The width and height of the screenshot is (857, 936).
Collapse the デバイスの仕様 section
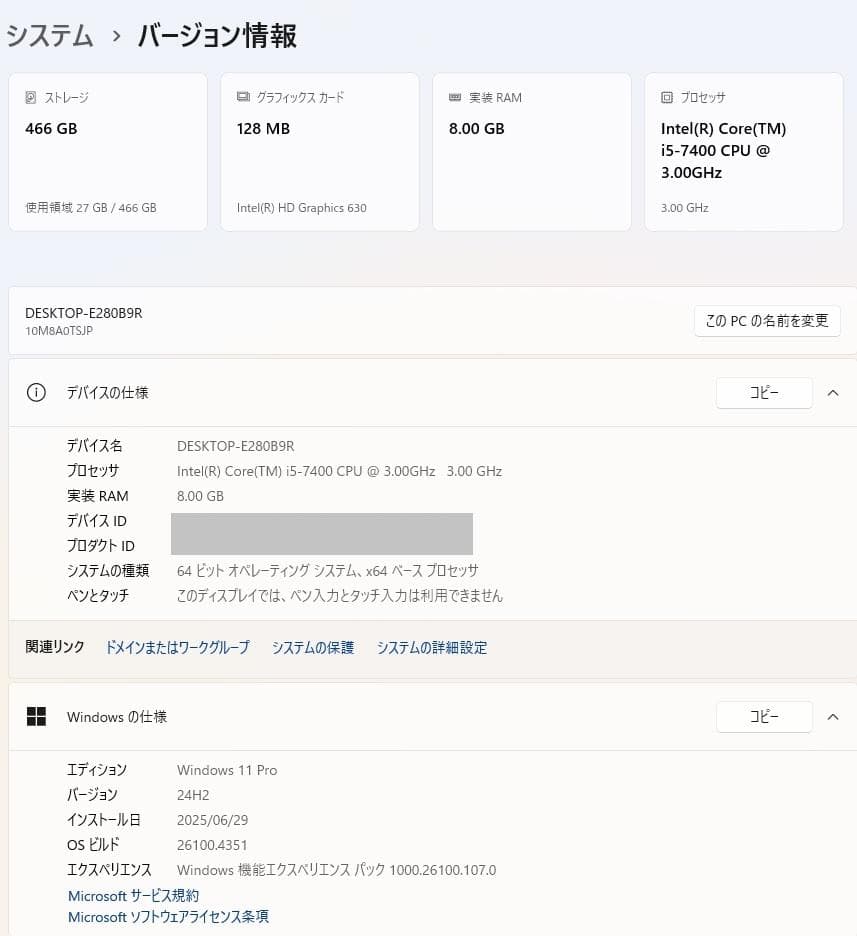[x=833, y=393]
